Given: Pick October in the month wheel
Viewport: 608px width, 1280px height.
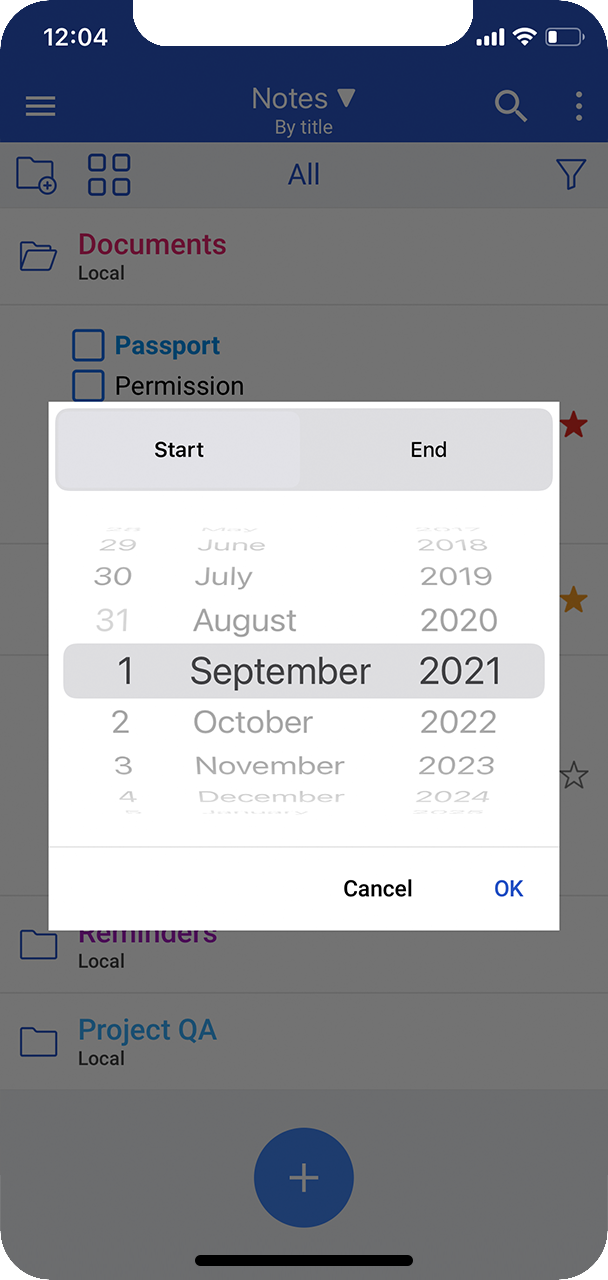Looking at the screenshot, I should click(x=253, y=722).
